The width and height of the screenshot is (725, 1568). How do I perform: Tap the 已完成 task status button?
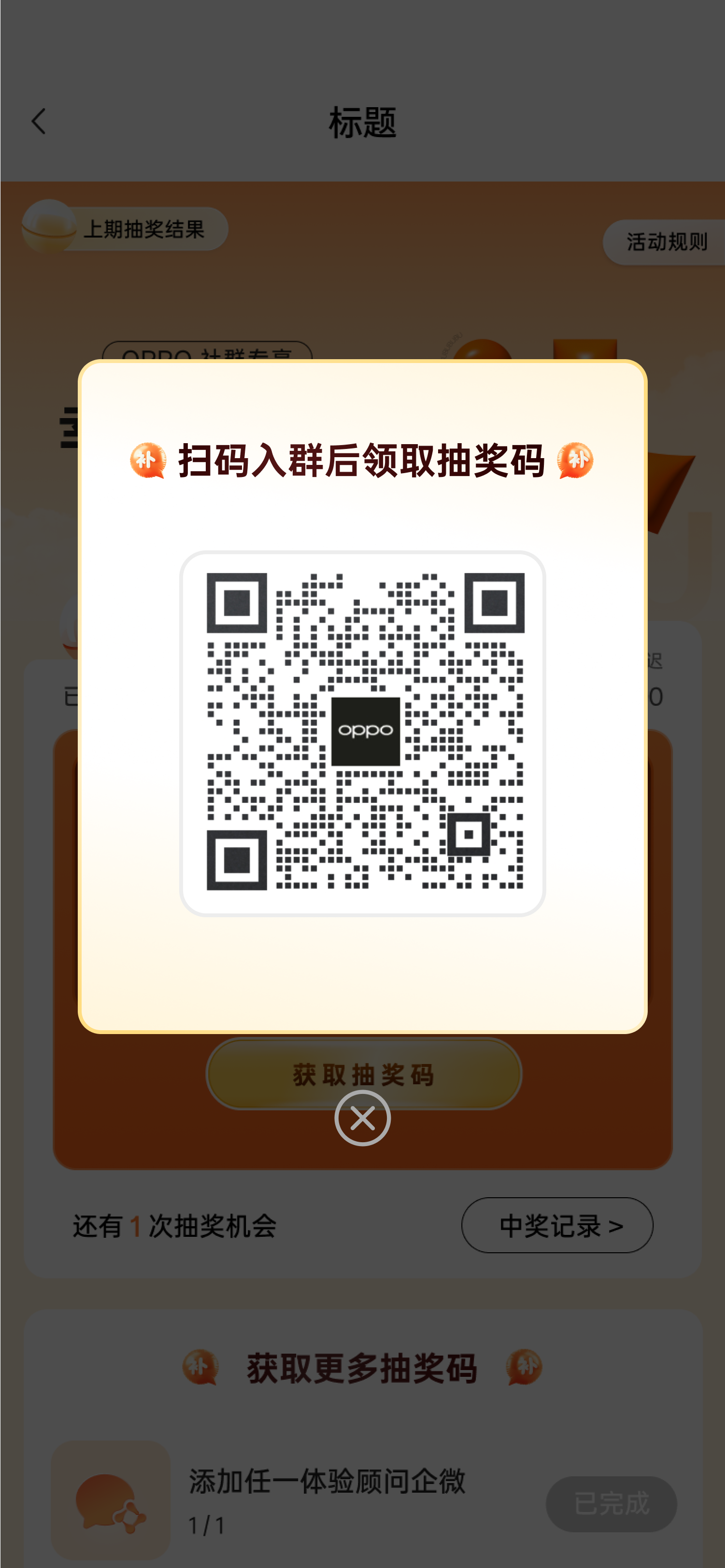[x=611, y=1503]
